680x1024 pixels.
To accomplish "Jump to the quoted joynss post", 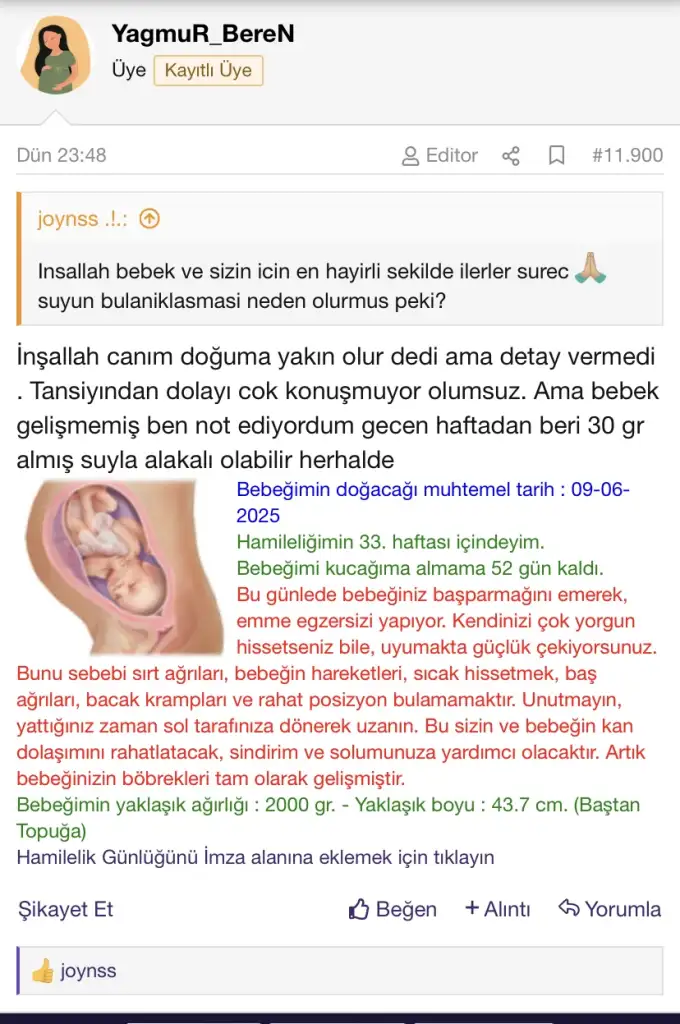I will [x=149, y=219].
